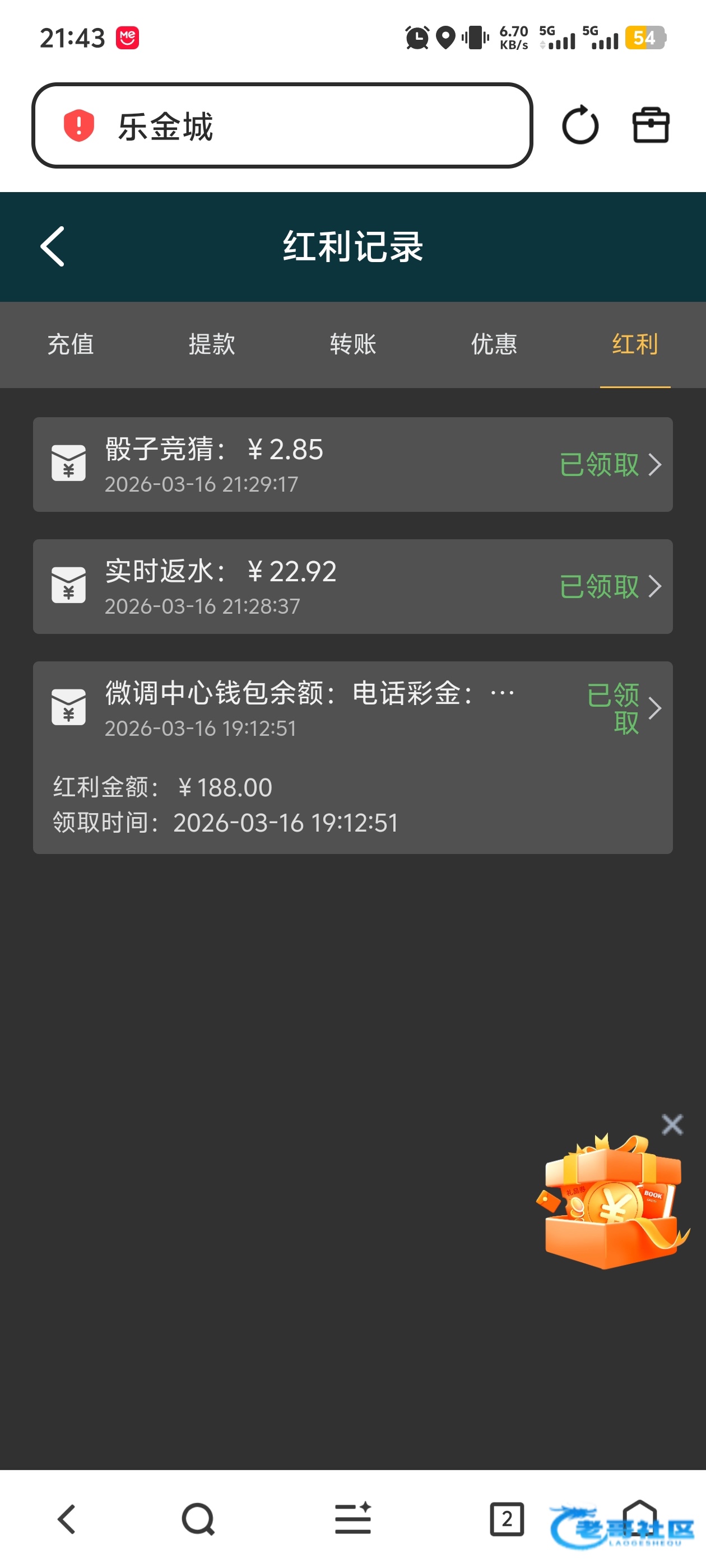This screenshot has height=1568, width=706.
Task: Switch to the 充值 tab
Action: [x=71, y=344]
